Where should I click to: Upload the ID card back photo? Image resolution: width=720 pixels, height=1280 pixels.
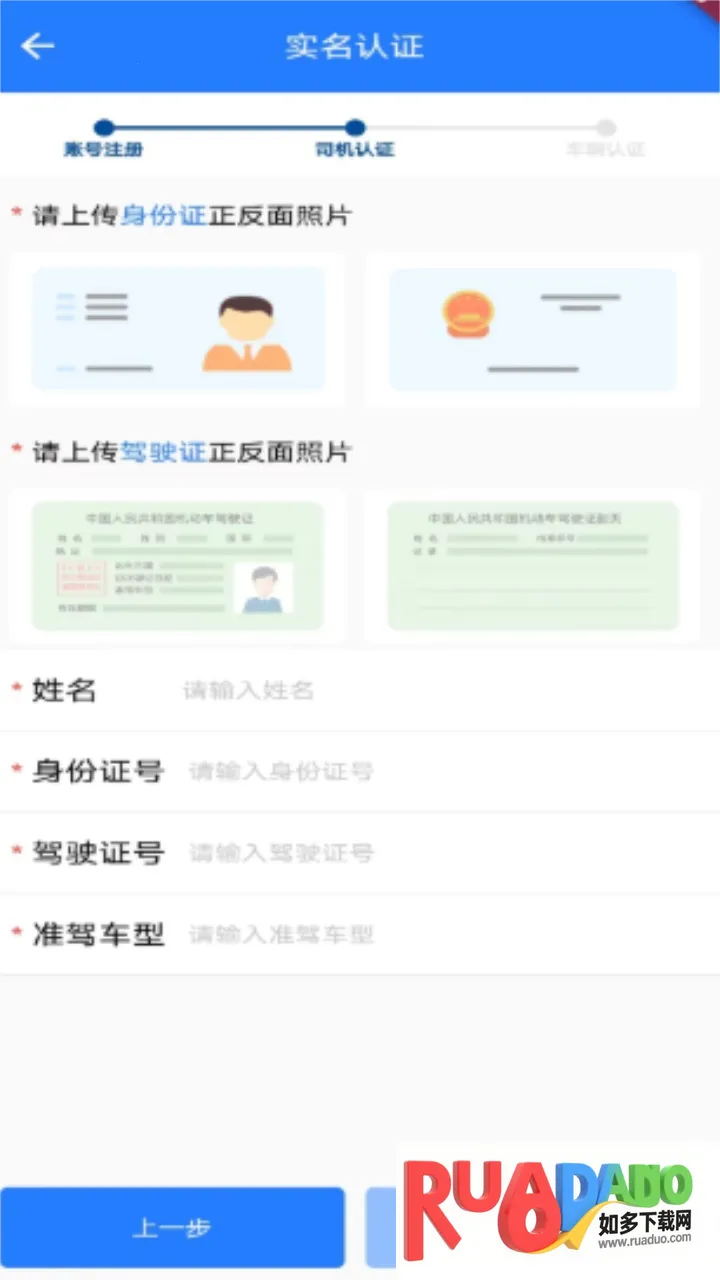tap(533, 329)
